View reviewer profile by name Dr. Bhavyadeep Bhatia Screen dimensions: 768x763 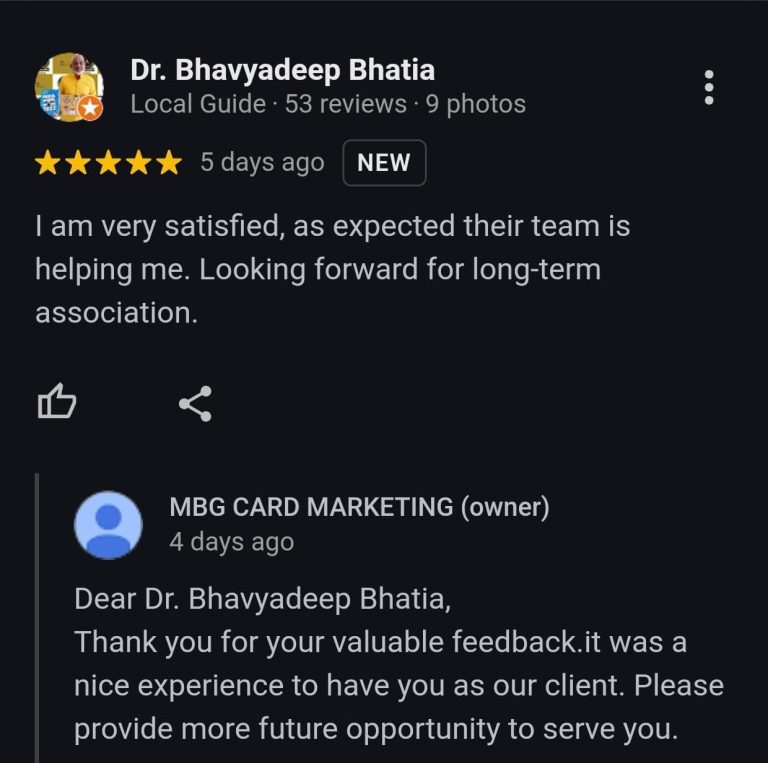click(282, 71)
